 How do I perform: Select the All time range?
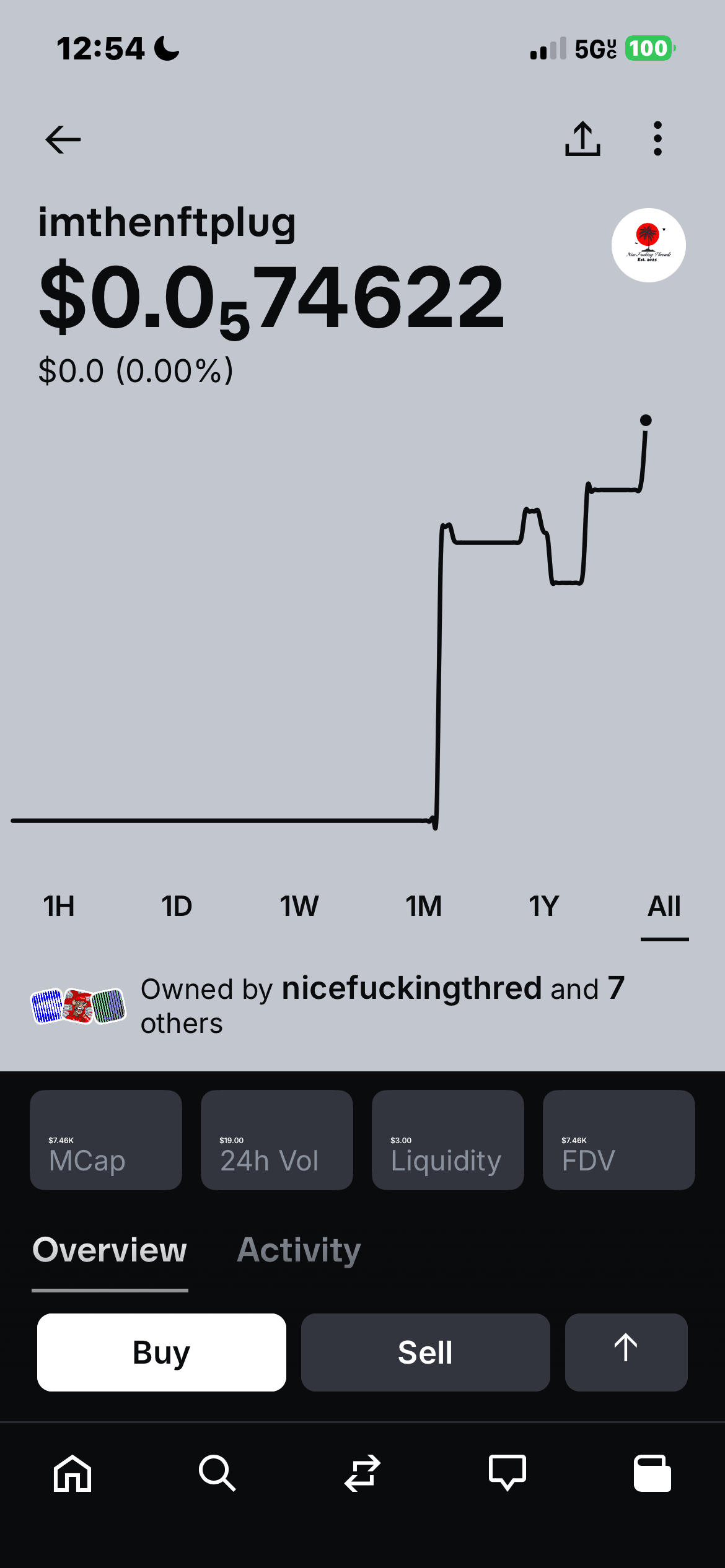click(x=664, y=907)
